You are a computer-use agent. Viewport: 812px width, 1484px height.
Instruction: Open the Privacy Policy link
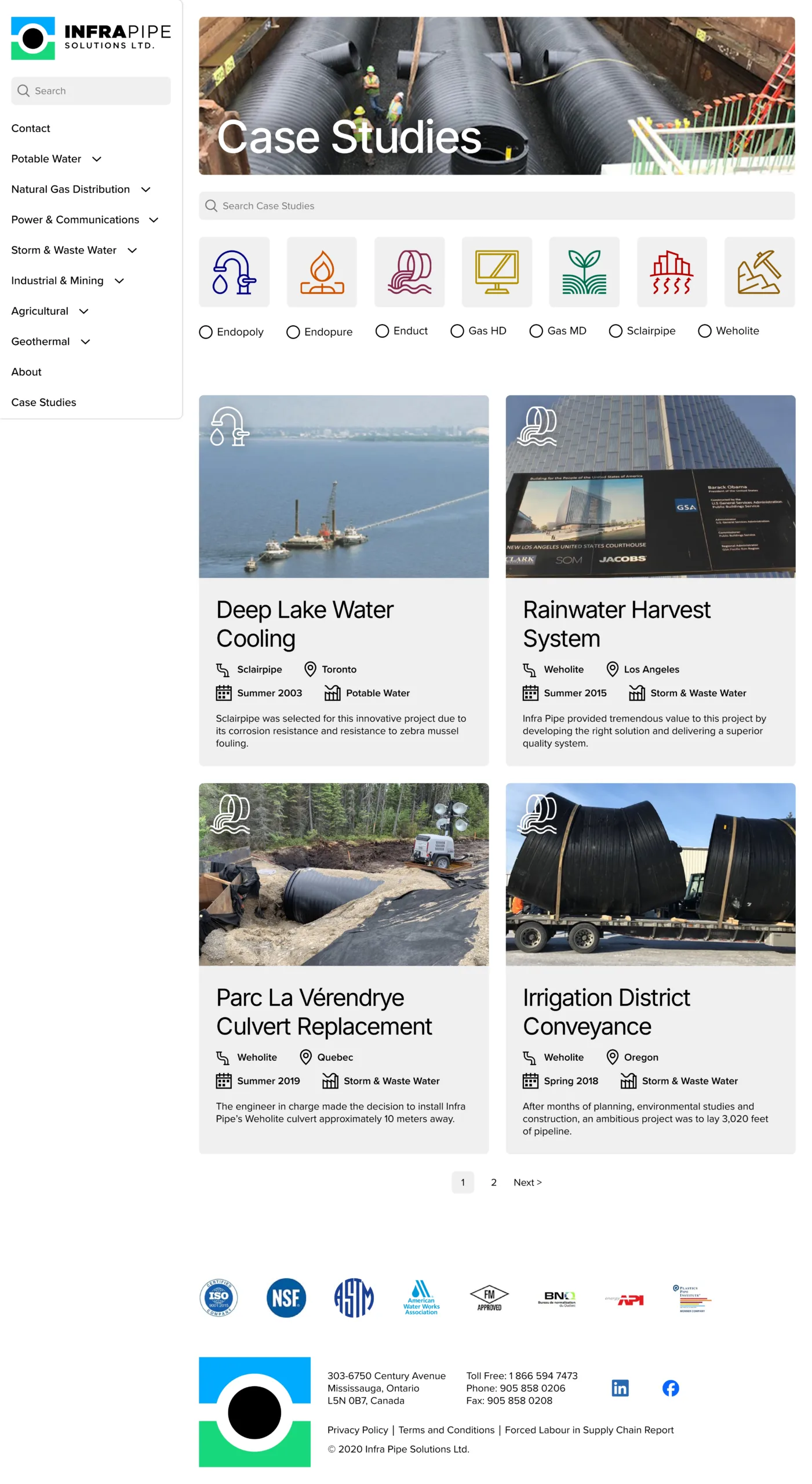[358, 1430]
